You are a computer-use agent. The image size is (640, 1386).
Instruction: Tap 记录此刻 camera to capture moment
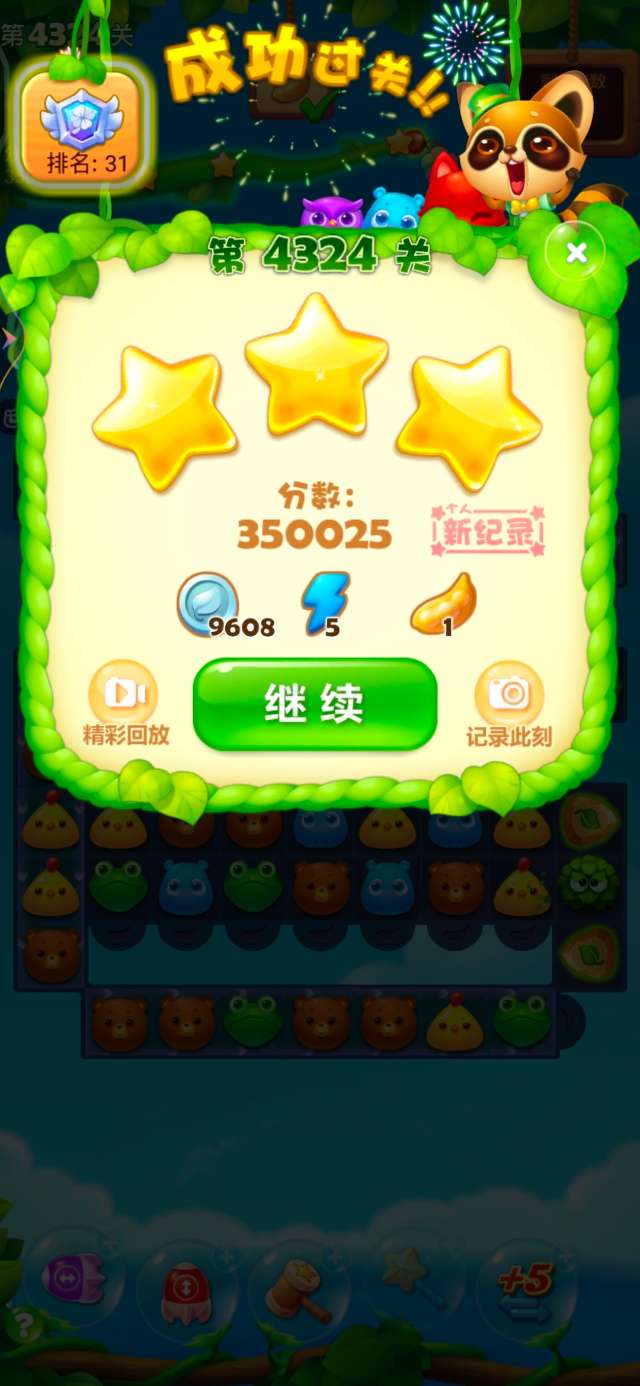pos(509,704)
